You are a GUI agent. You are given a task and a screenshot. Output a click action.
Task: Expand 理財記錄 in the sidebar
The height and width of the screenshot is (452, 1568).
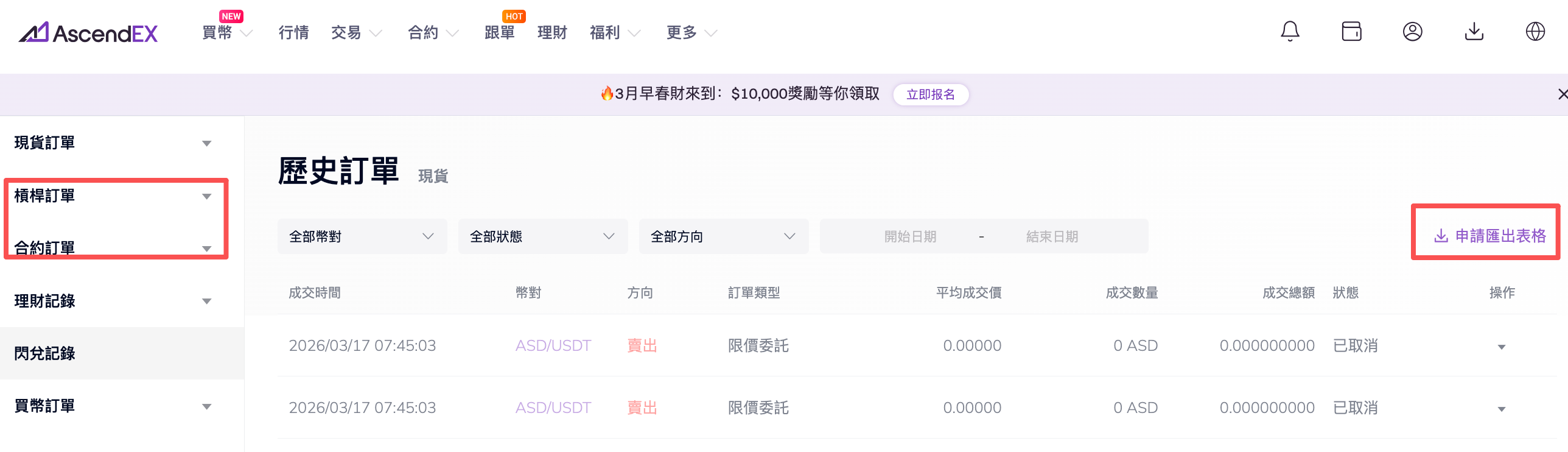113,301
